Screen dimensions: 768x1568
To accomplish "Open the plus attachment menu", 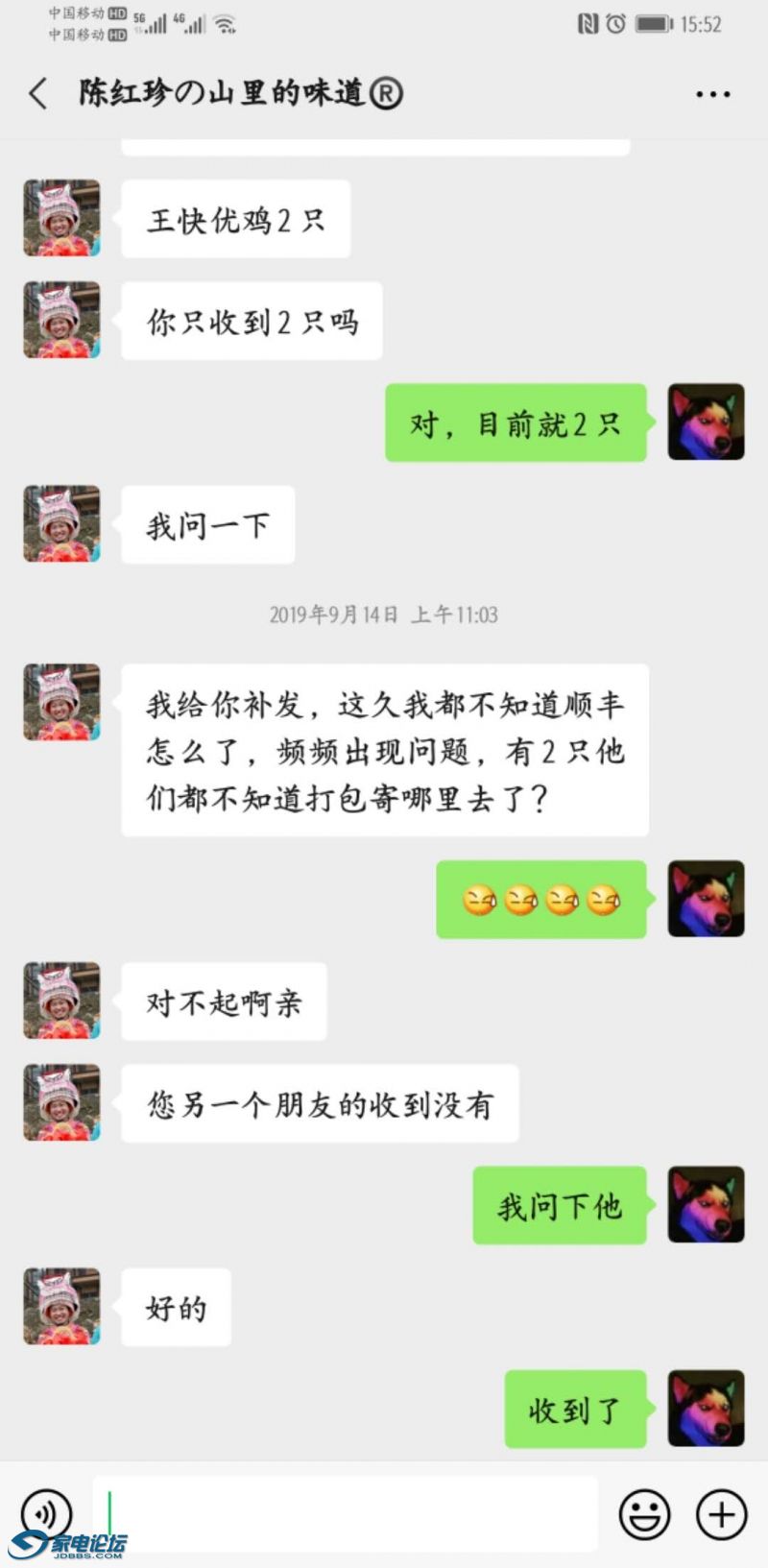I will pyautogui.click(x=721, y=1514).
